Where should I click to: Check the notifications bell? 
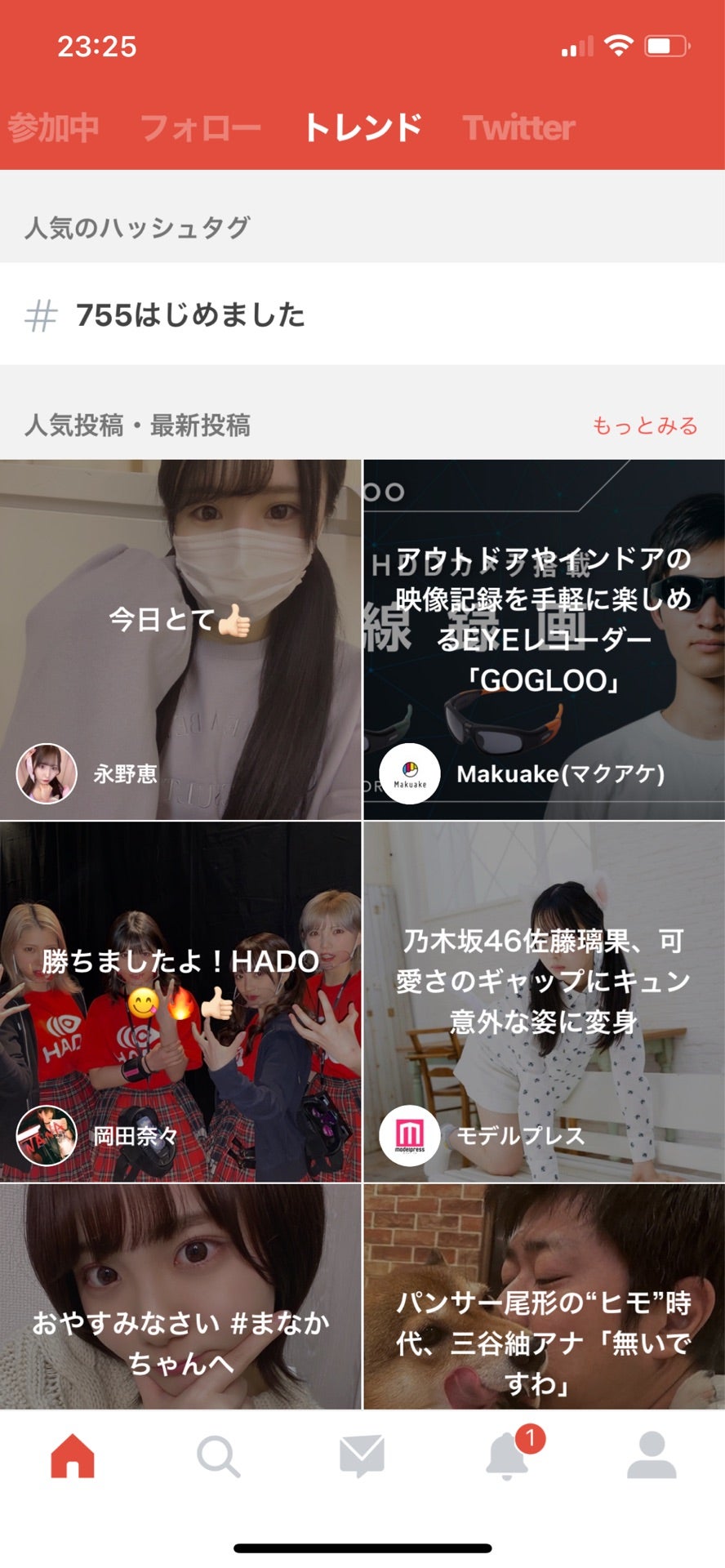click(507, 1455)
